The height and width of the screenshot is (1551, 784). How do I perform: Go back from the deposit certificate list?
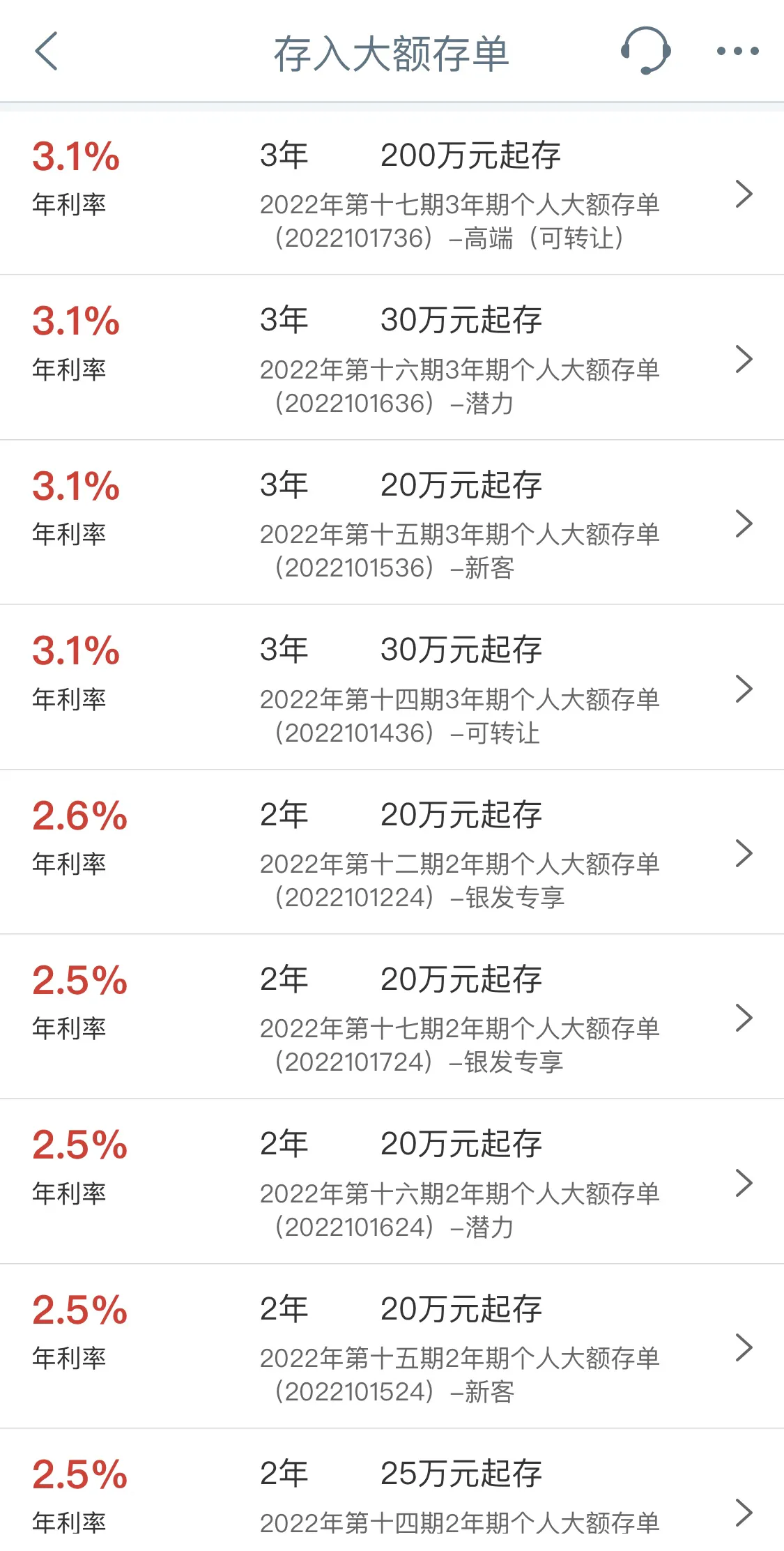point(46,52)
